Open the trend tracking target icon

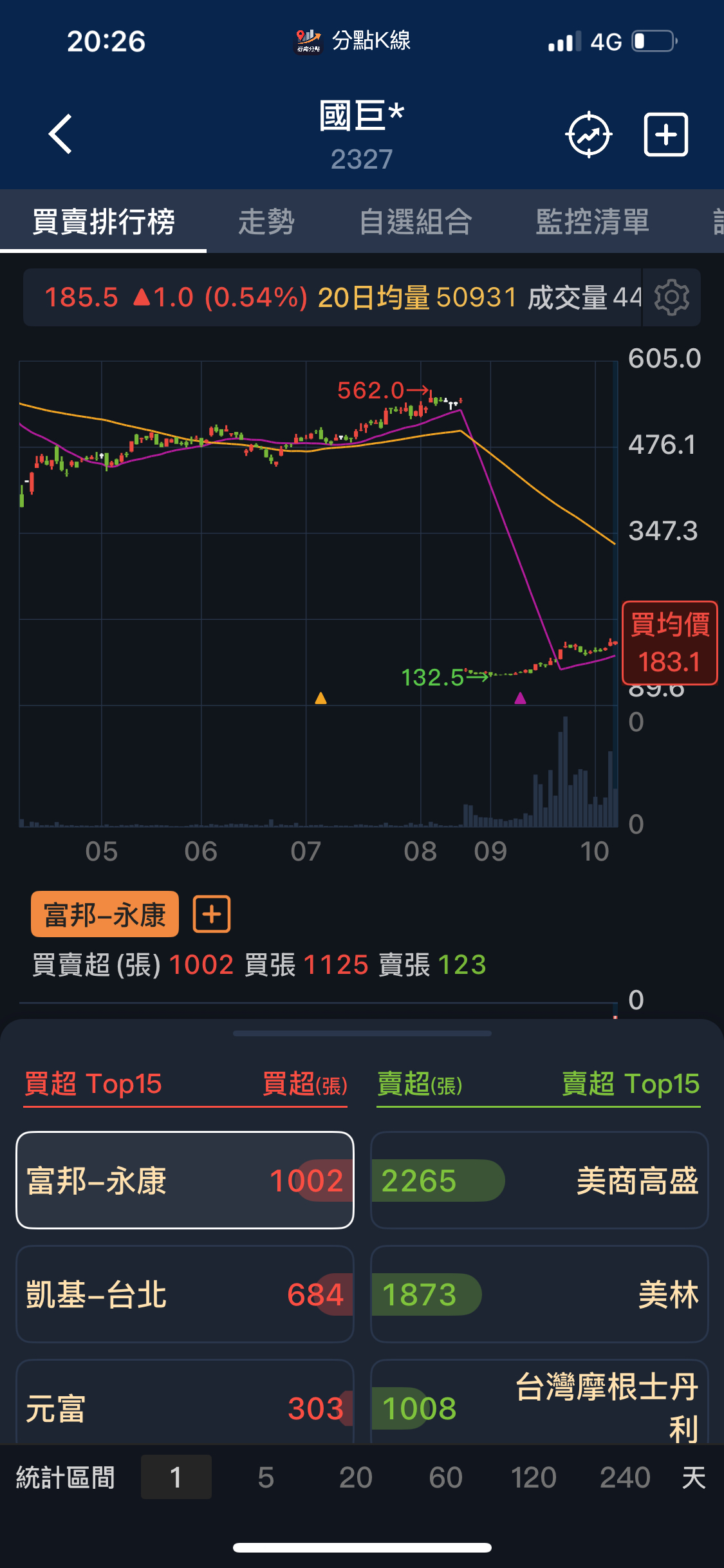tap(588, 135)
